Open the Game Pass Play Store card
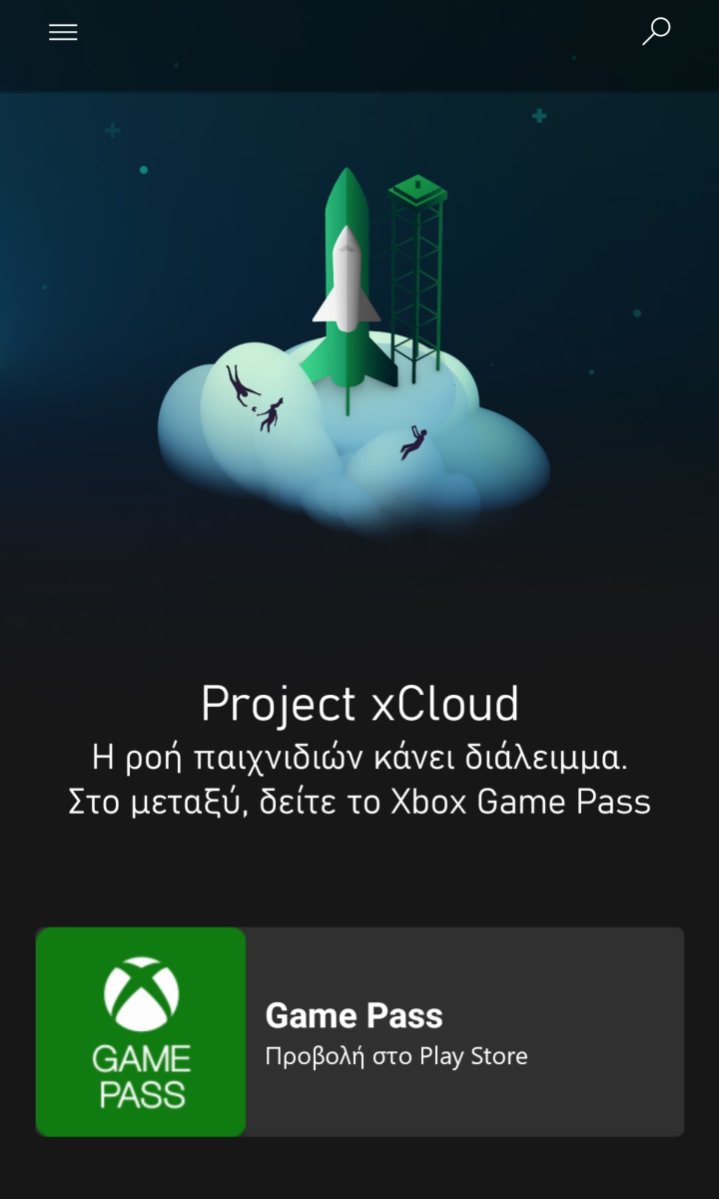The width and height of the screenshot is (719, 1199). pos(360,1032)
